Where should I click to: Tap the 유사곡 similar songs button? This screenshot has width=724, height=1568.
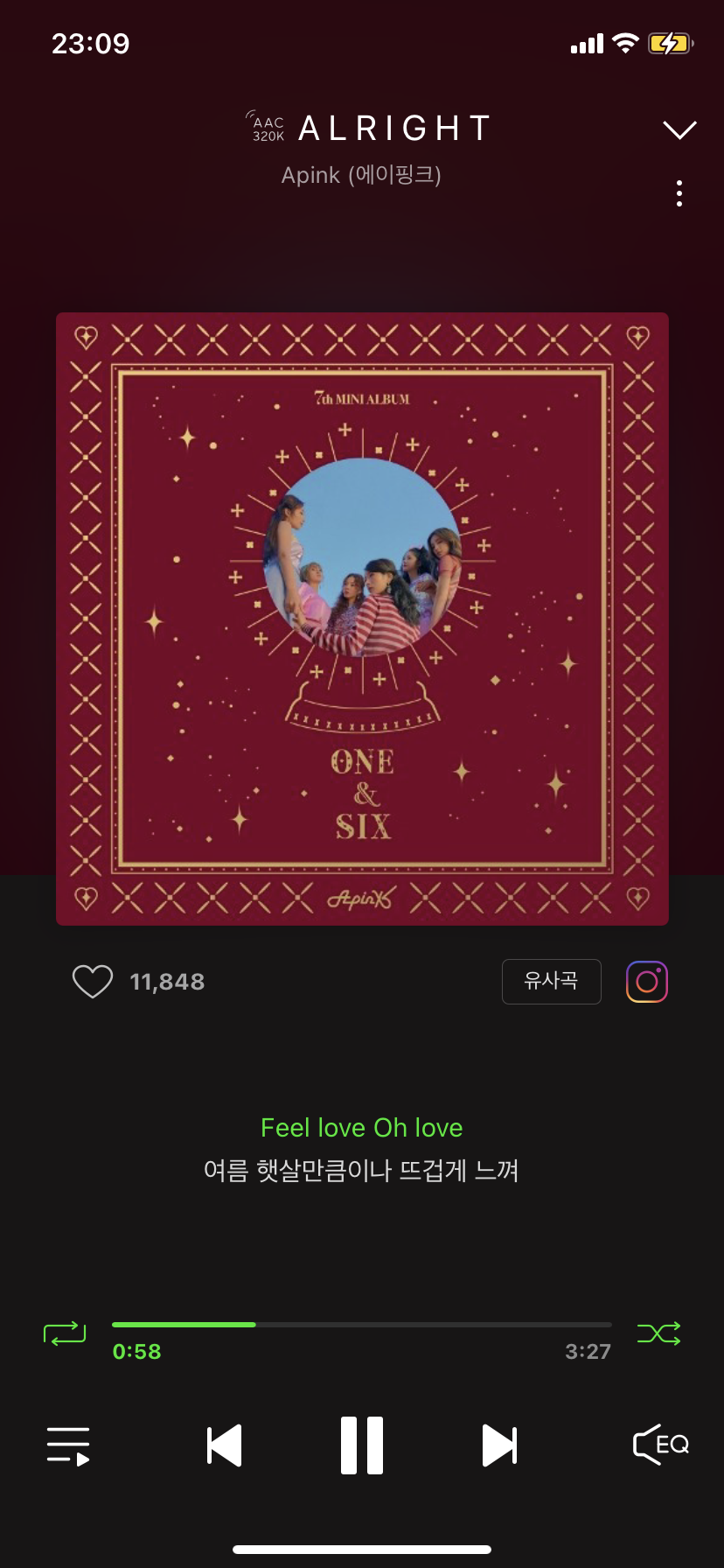(551, 982)
